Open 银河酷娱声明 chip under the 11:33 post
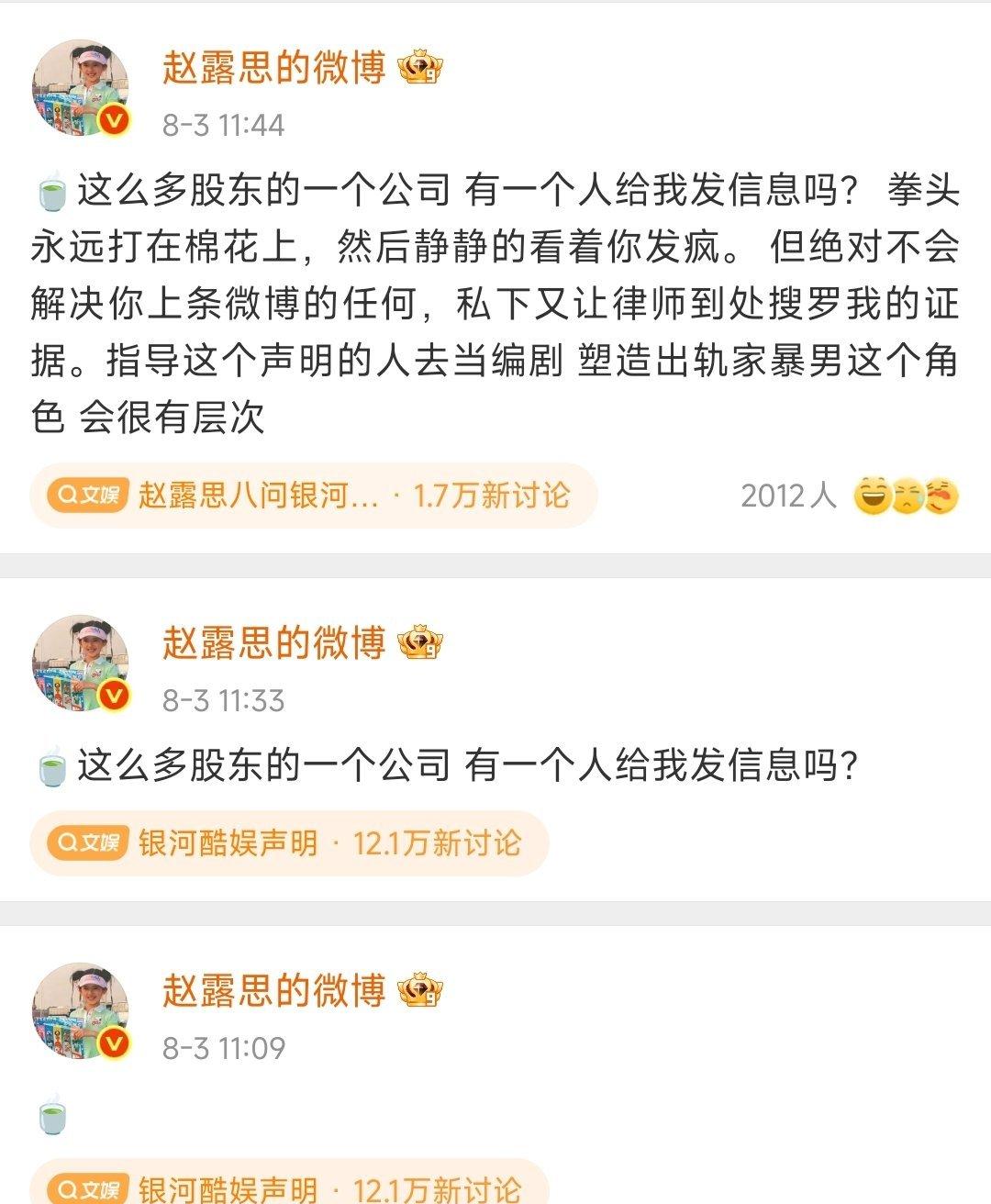 tap(289, 842)
